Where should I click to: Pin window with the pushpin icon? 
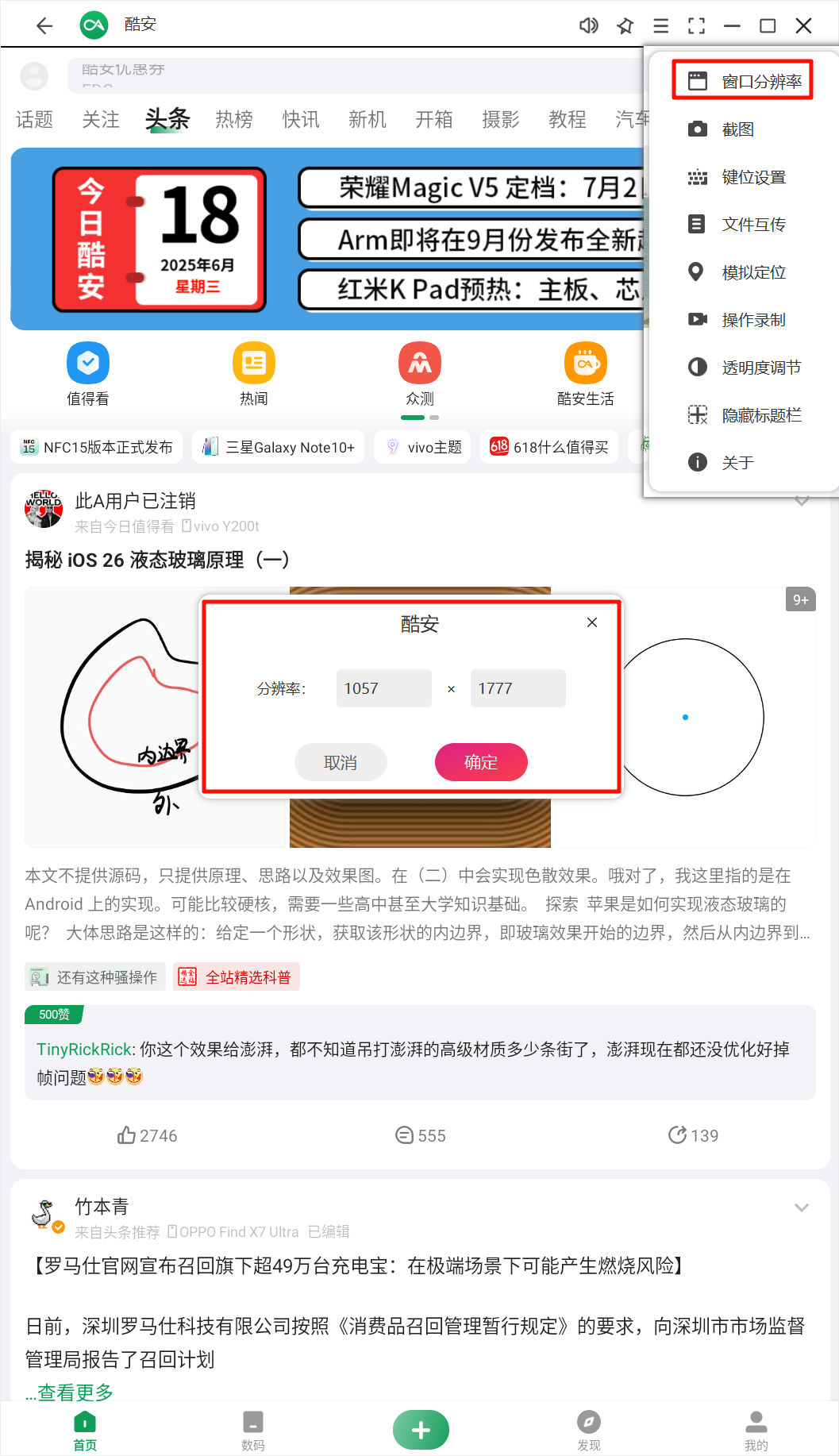[625, 25]
